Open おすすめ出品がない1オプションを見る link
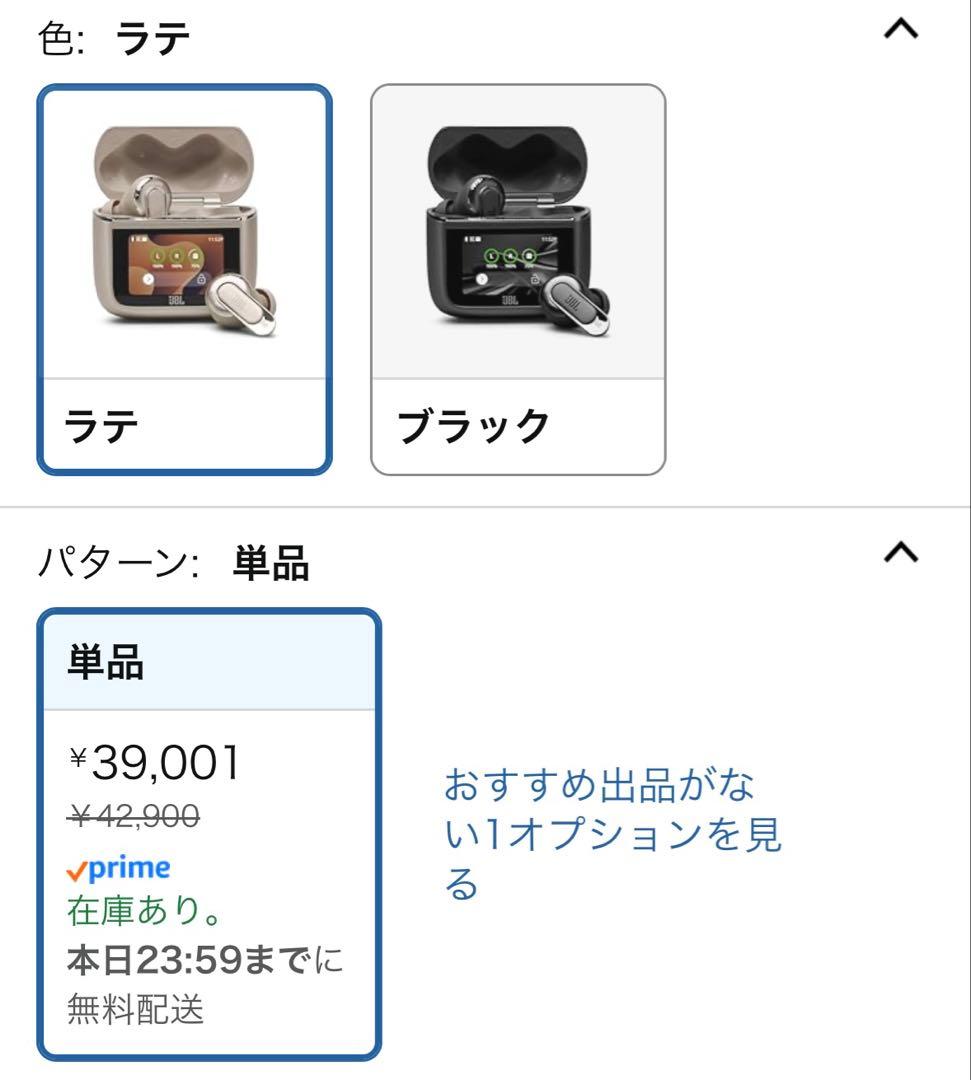 click(x=615, y=830)
